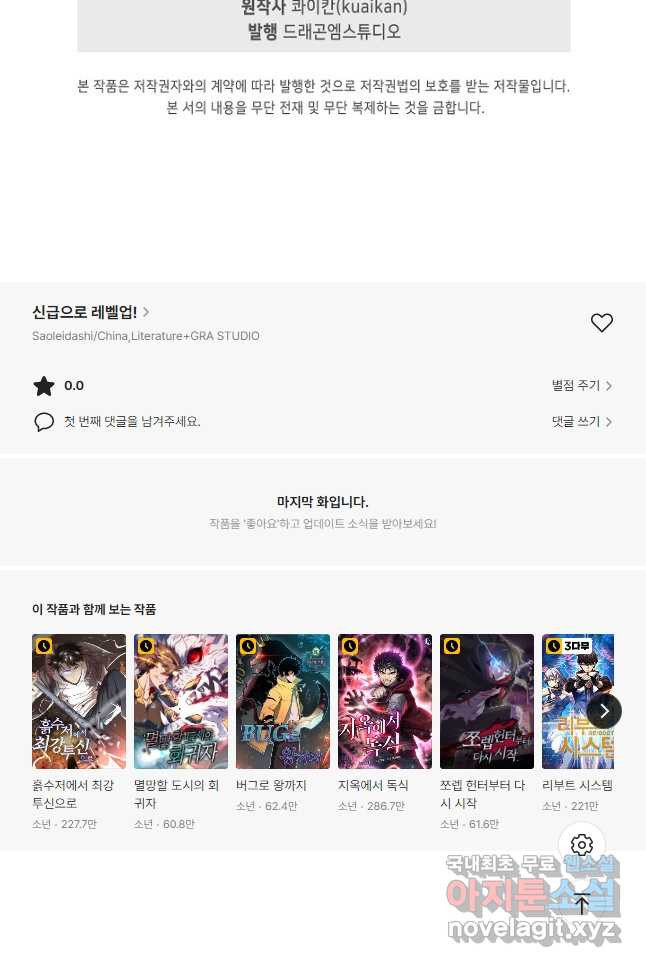
Task: Like this webtoon with the heart icon
Action: (x=601, y=323)
